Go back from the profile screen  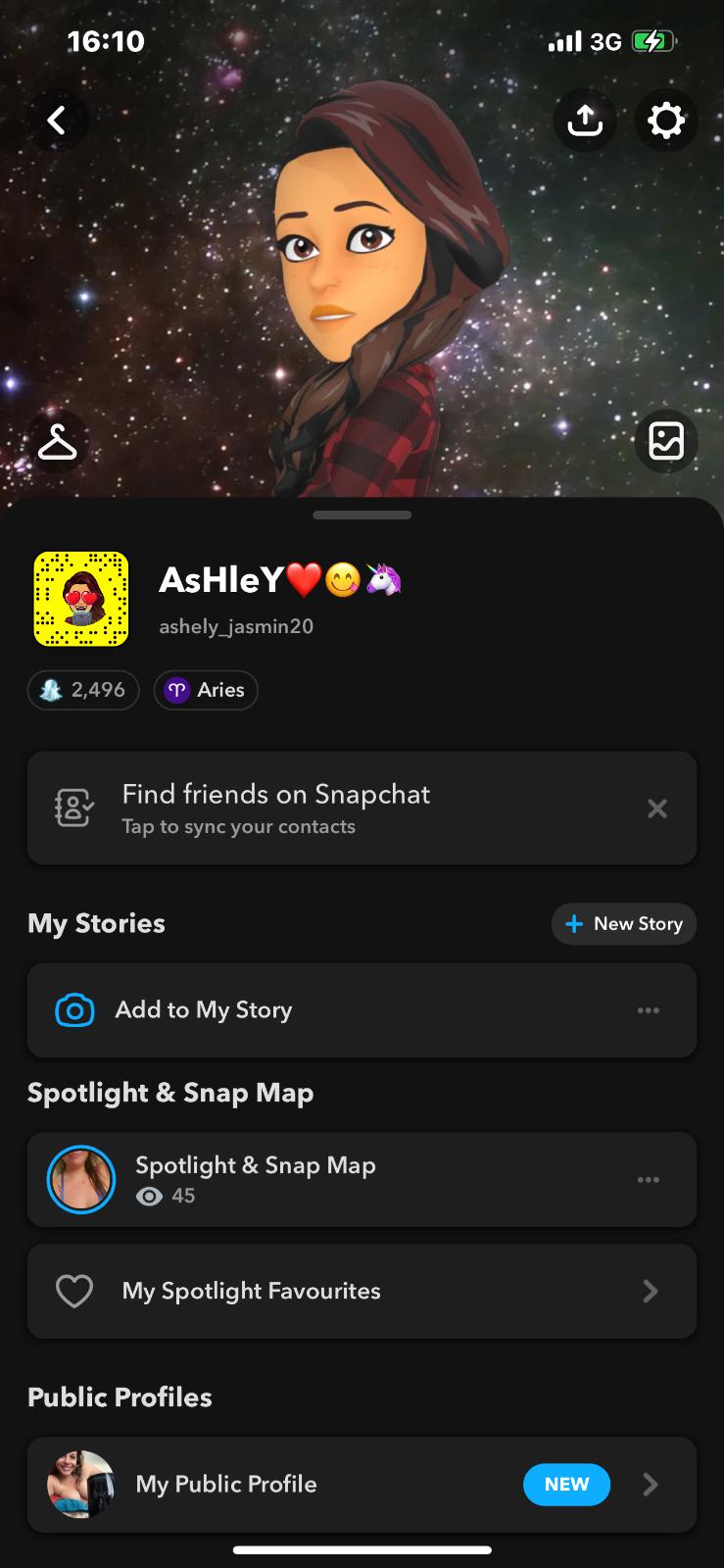(58, 121)
